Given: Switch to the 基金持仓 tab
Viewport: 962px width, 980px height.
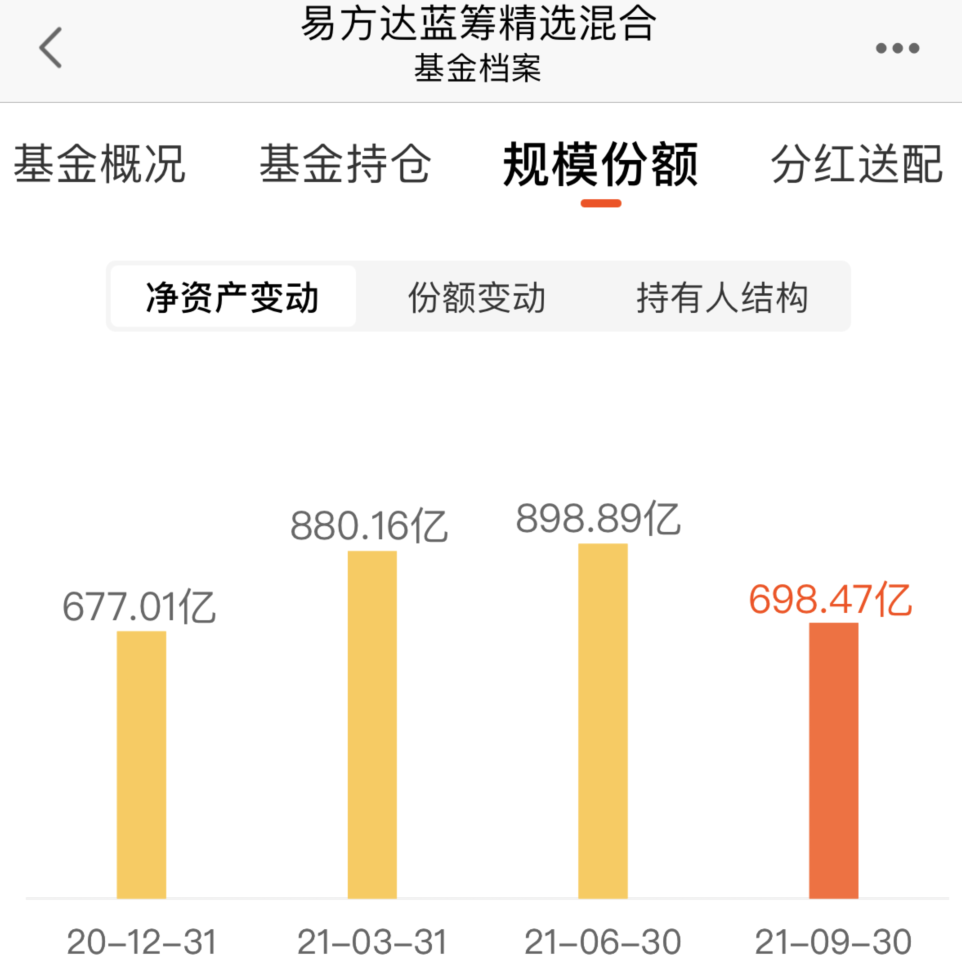Looking at the screenshot, I should pyautogui.click(x=345, y=164).
